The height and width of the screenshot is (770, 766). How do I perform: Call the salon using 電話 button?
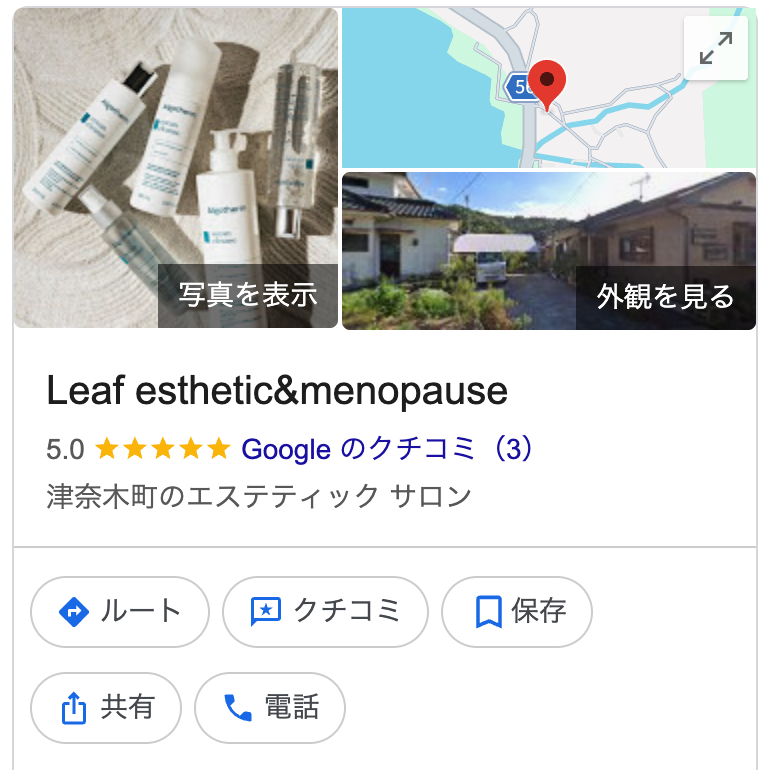(270, 708)
